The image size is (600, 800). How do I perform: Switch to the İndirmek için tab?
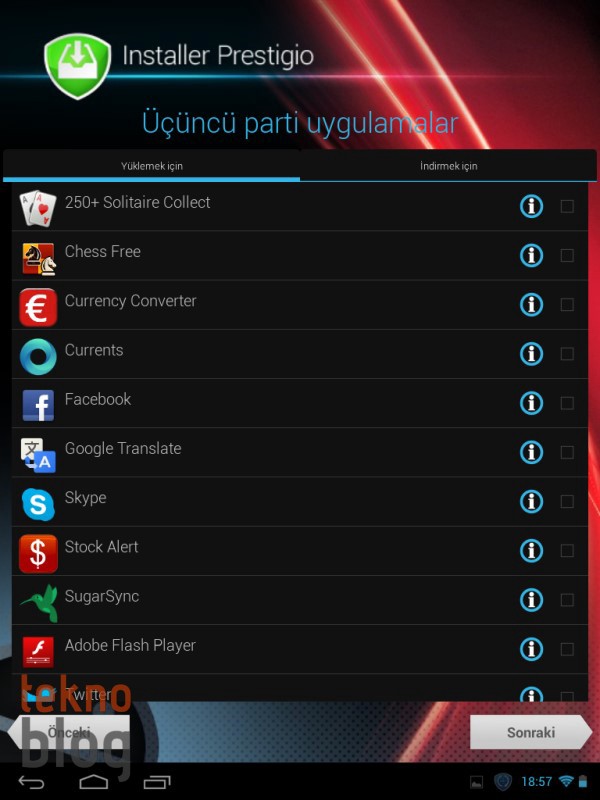(448, 166)
